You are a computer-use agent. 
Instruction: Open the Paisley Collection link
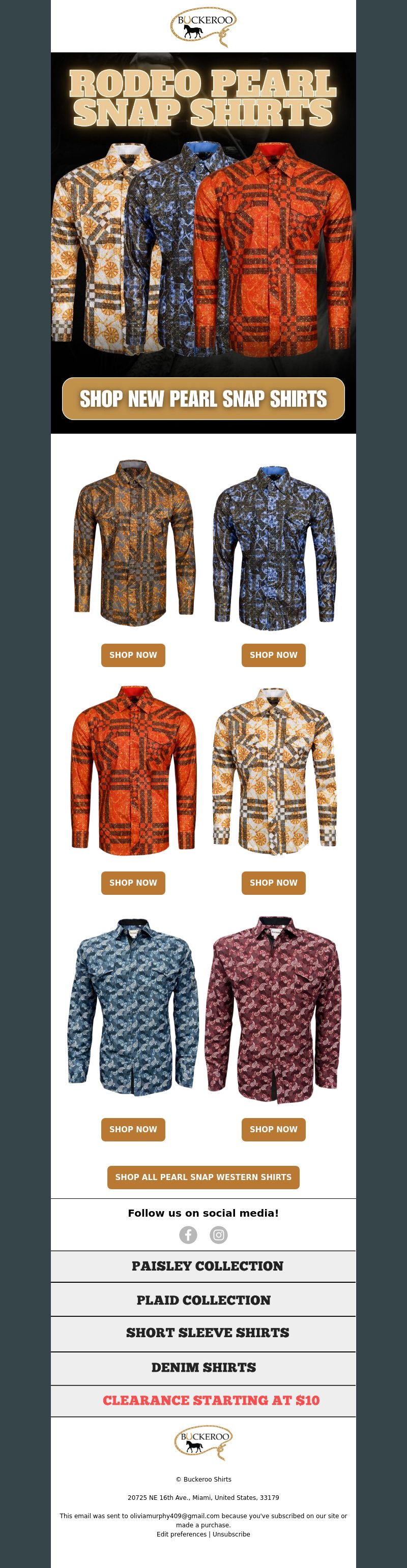point(207,1266)
